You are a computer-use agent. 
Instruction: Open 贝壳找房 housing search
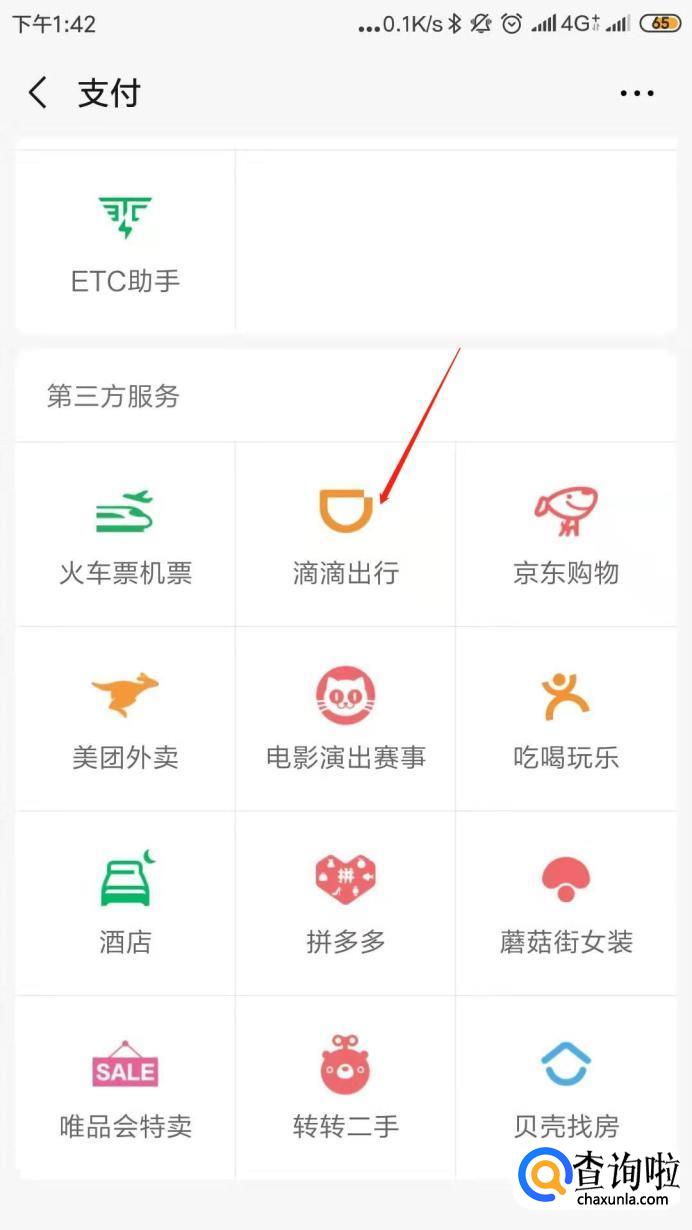click(565, 1088)
